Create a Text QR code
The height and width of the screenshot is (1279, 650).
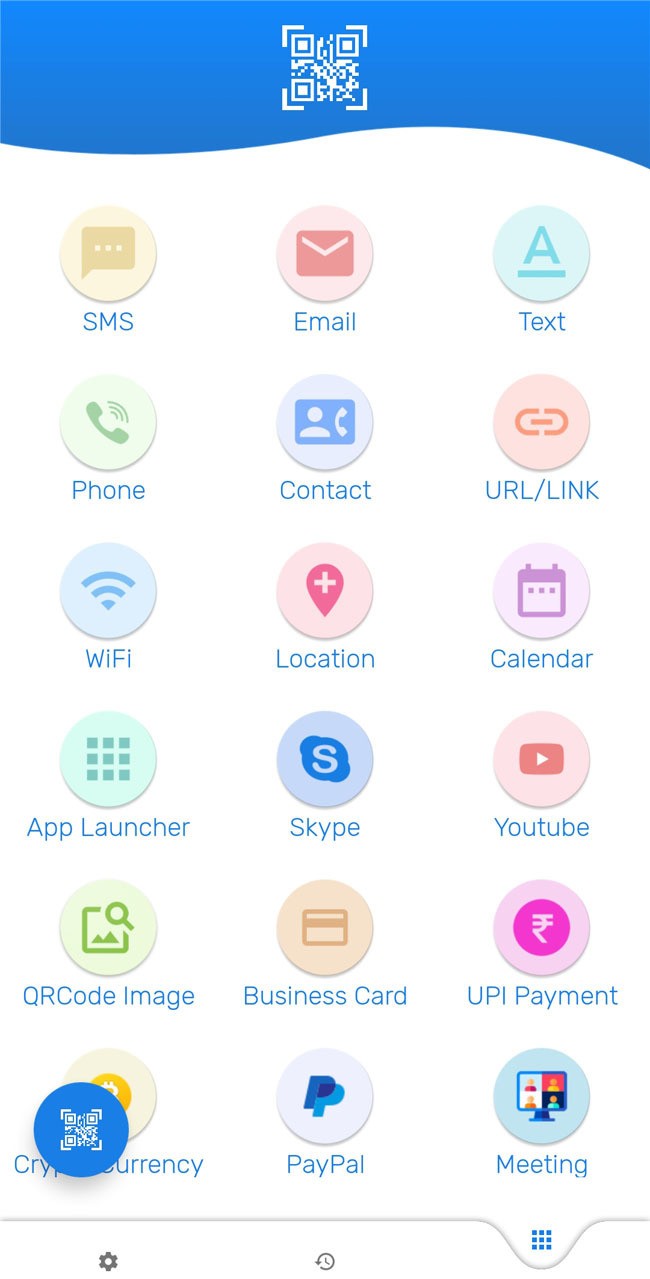pyautogui.click(x=541, y=254)
